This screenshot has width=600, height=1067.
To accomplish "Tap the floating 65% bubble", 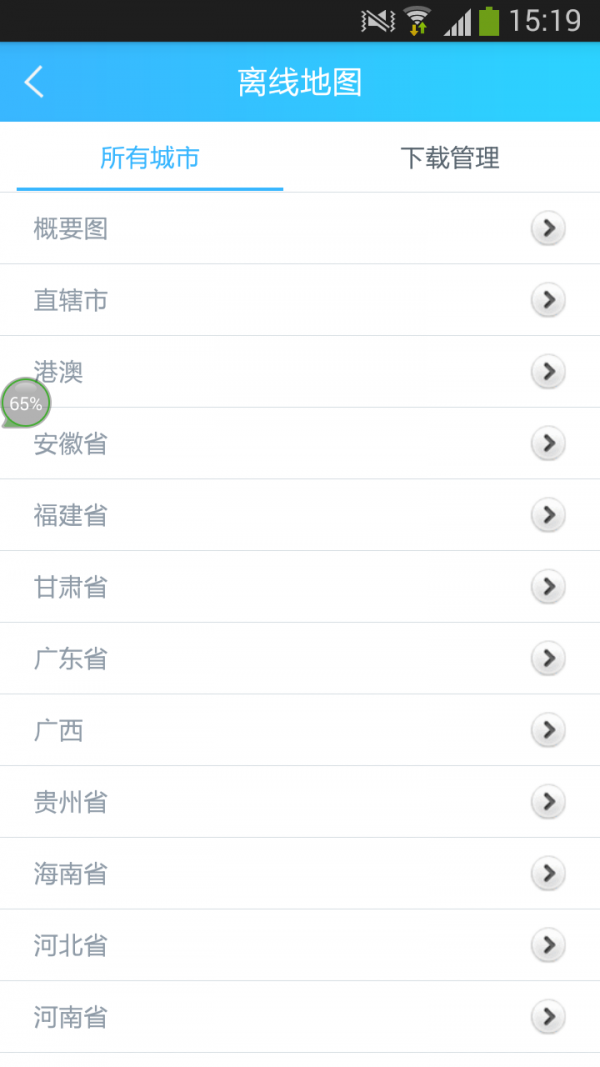I will coord(25,404).
